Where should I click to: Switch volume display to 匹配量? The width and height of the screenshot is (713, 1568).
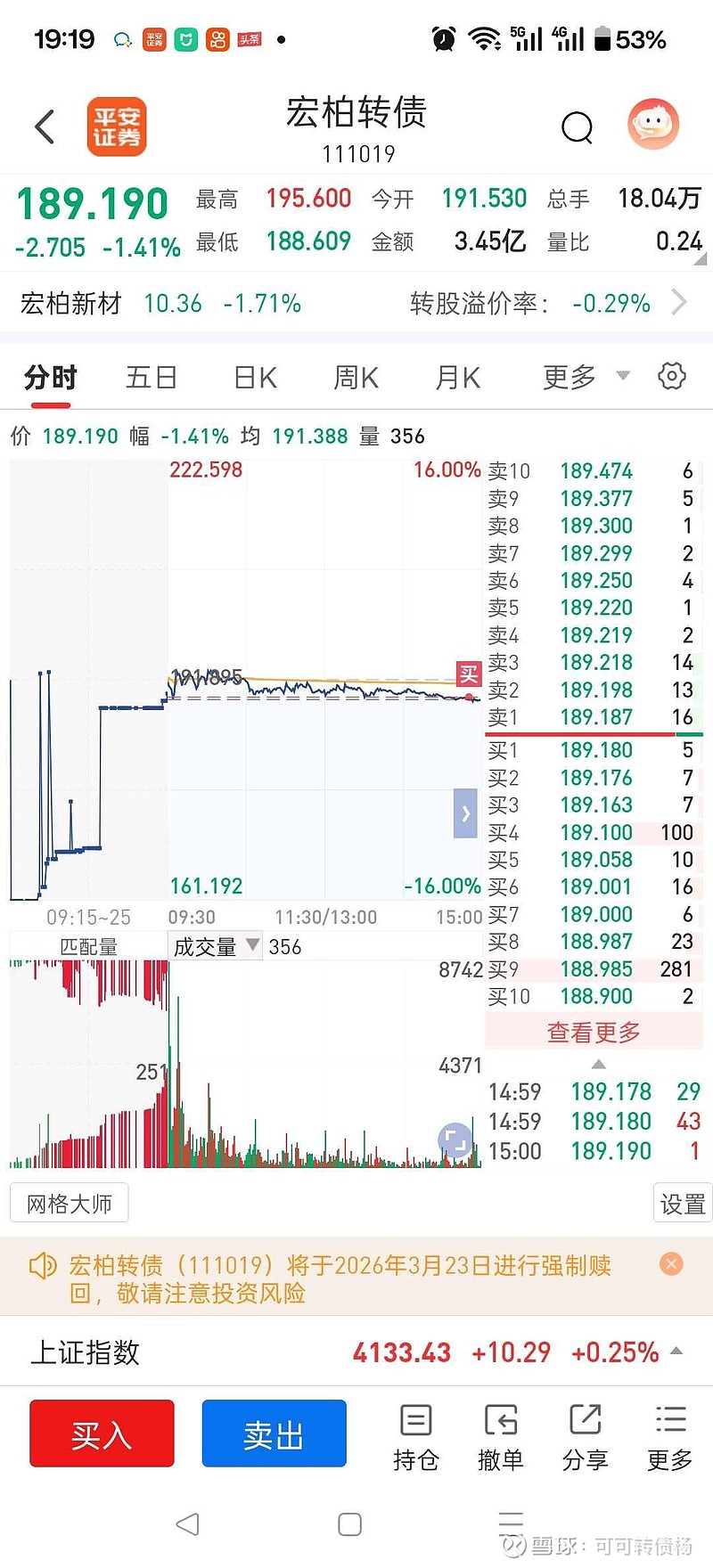[87, 946]
